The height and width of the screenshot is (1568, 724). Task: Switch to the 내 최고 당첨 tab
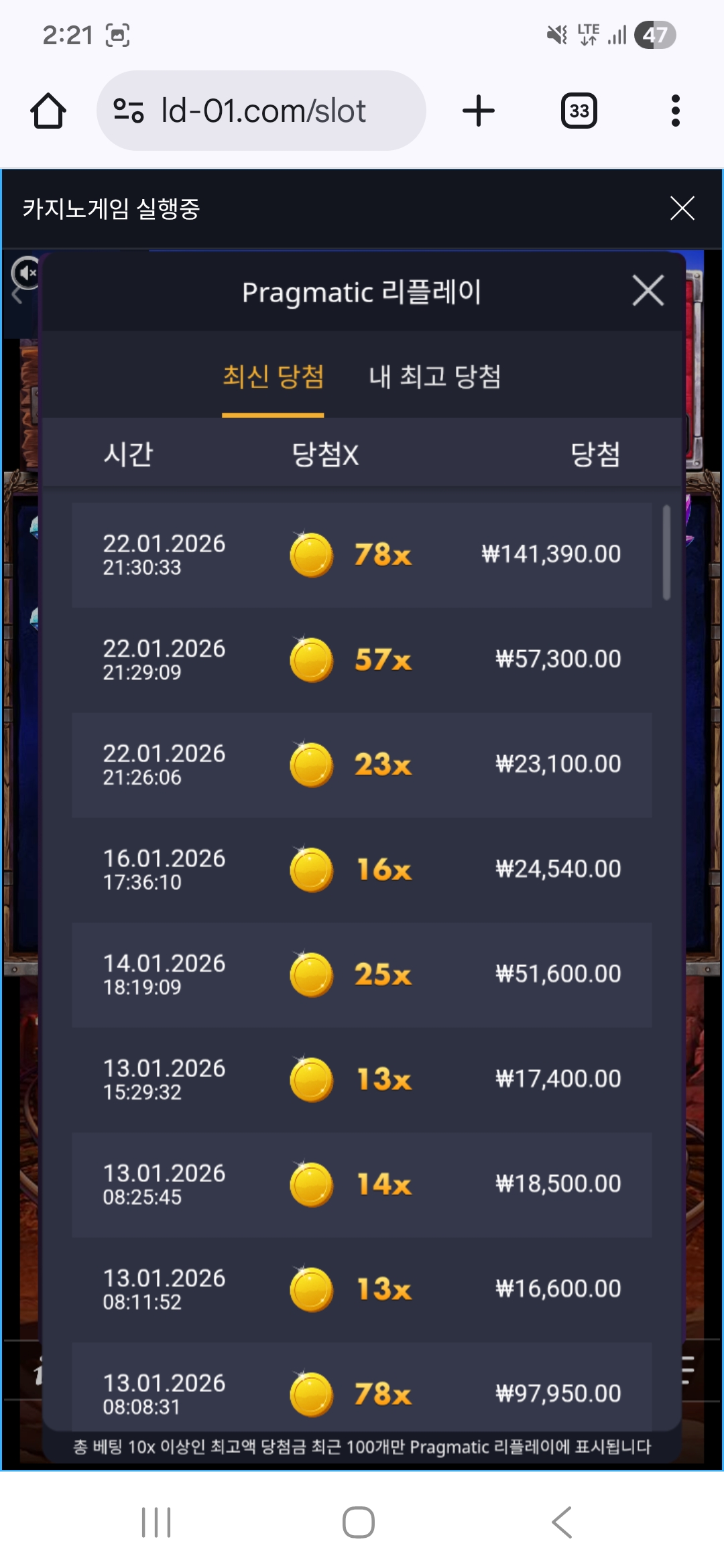coord(434,377)
